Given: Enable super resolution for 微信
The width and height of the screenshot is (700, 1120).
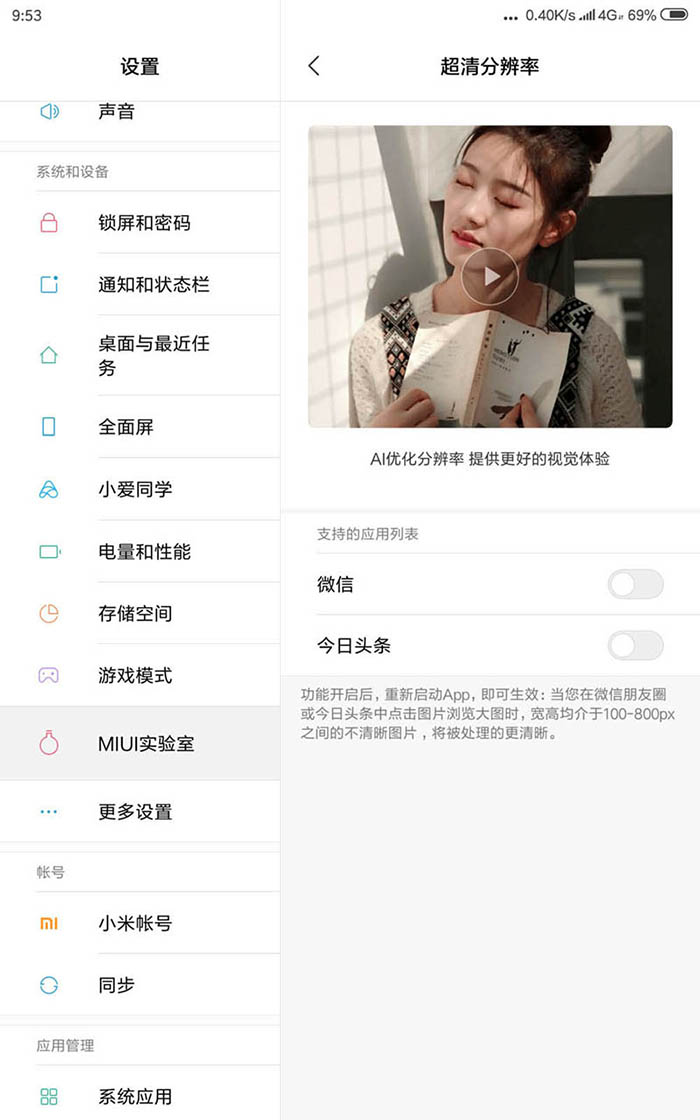Looking at the screenshot, I should [635, 584].
